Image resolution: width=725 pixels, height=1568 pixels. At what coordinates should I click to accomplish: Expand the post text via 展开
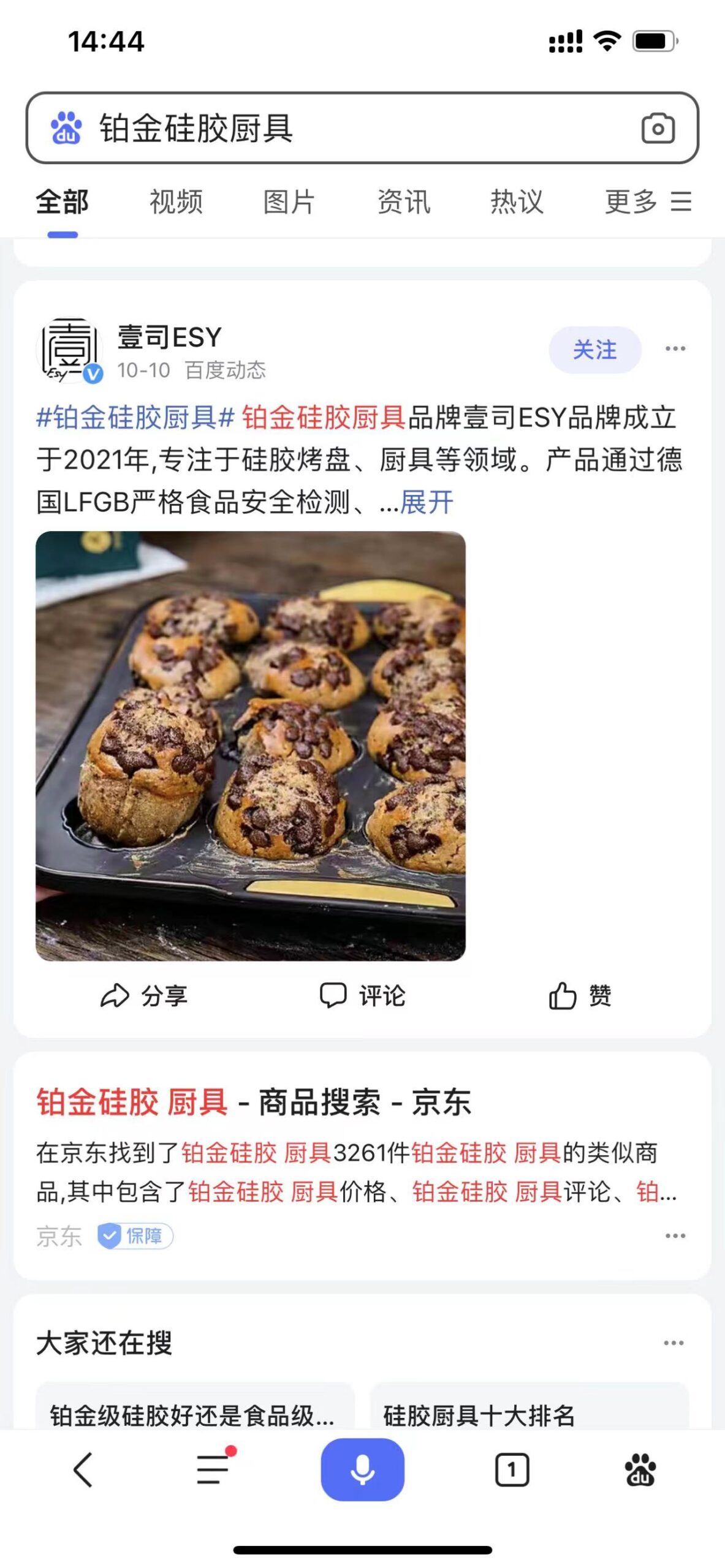(x=427, y=503)
